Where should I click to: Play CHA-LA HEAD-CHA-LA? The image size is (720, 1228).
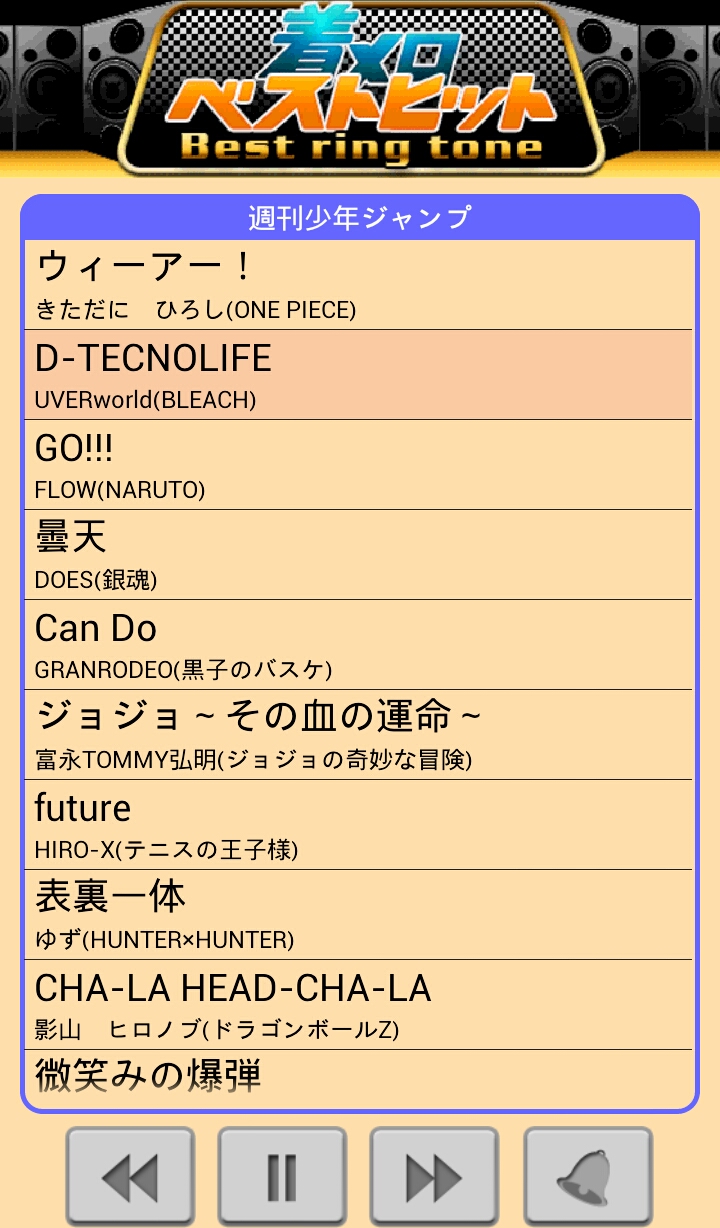pyautogui.click(x=358, y=1005)
